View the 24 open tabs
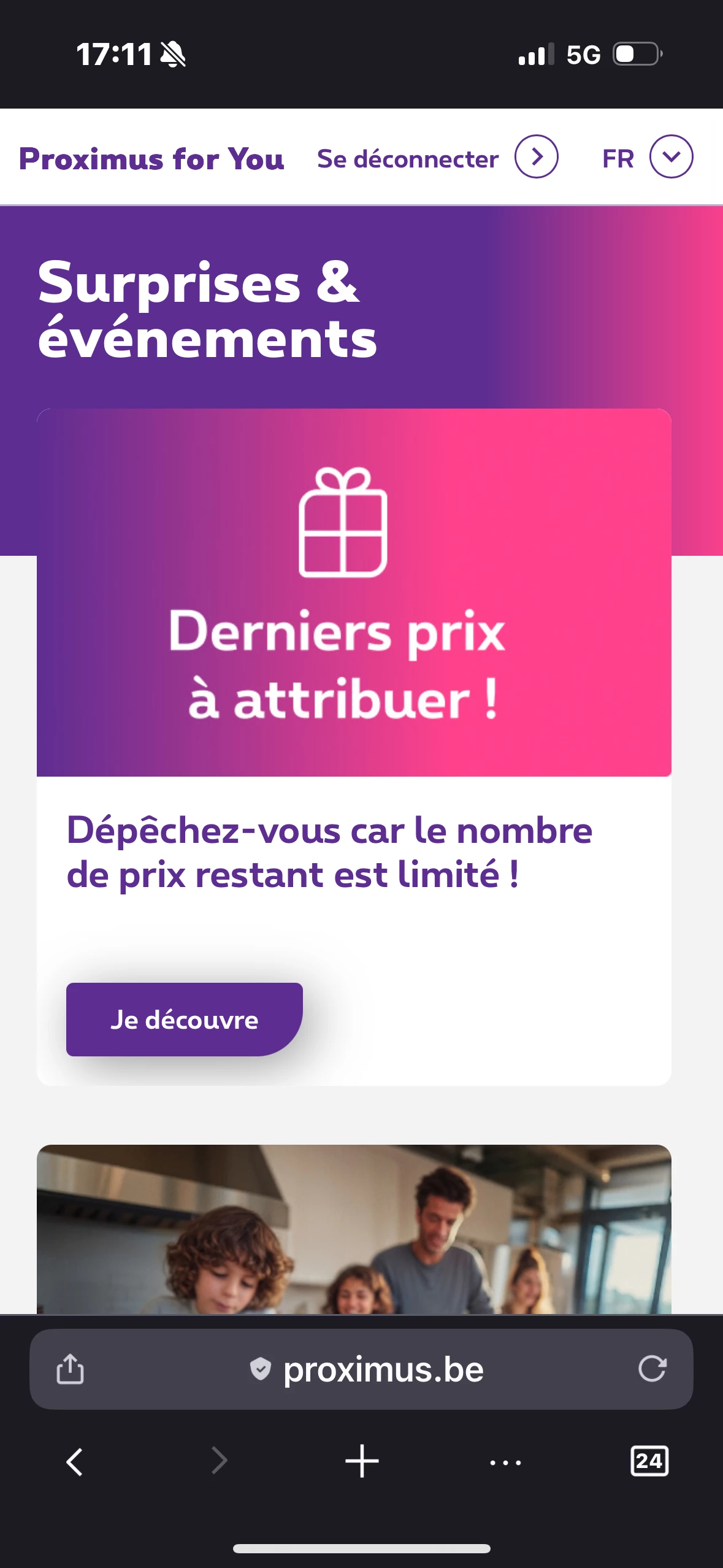 pyautogui.click(x=649, y=1461)
